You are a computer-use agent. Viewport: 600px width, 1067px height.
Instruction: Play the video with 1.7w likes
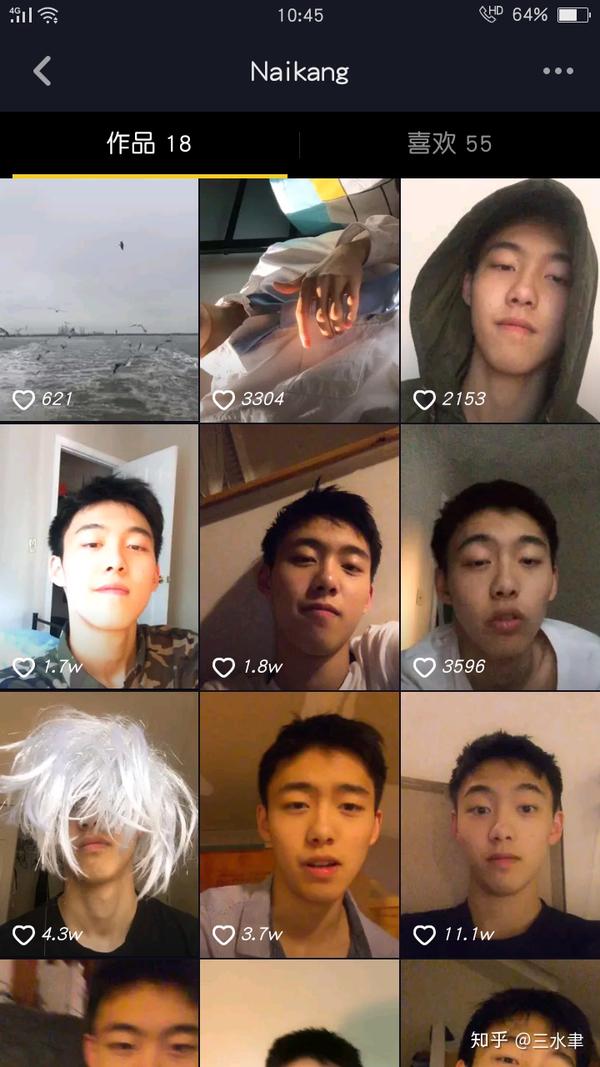click(99, 556)
